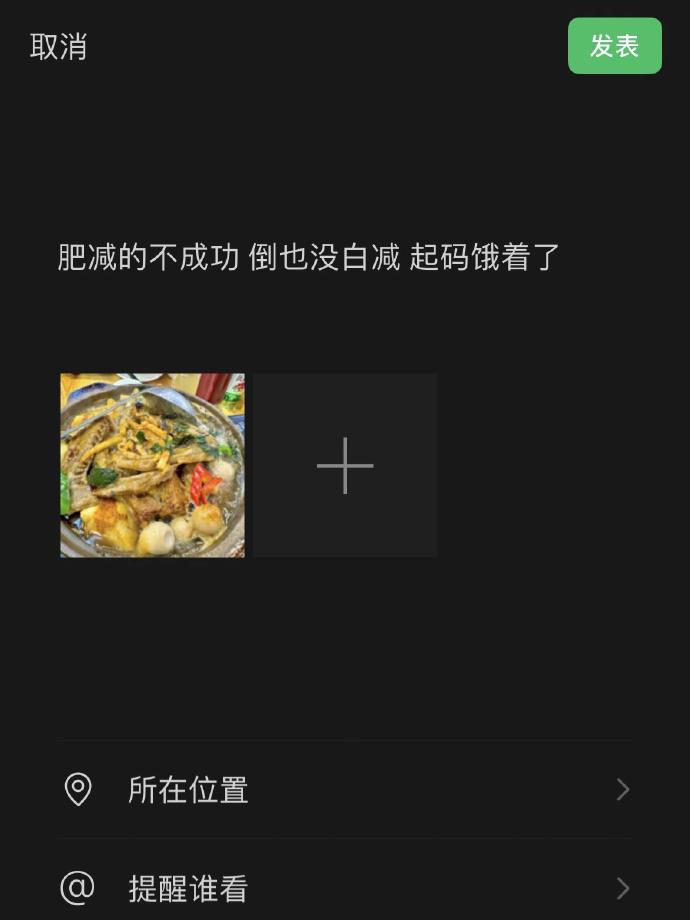Open 提醒谁看 to mention friends

(x=345, y=888)
